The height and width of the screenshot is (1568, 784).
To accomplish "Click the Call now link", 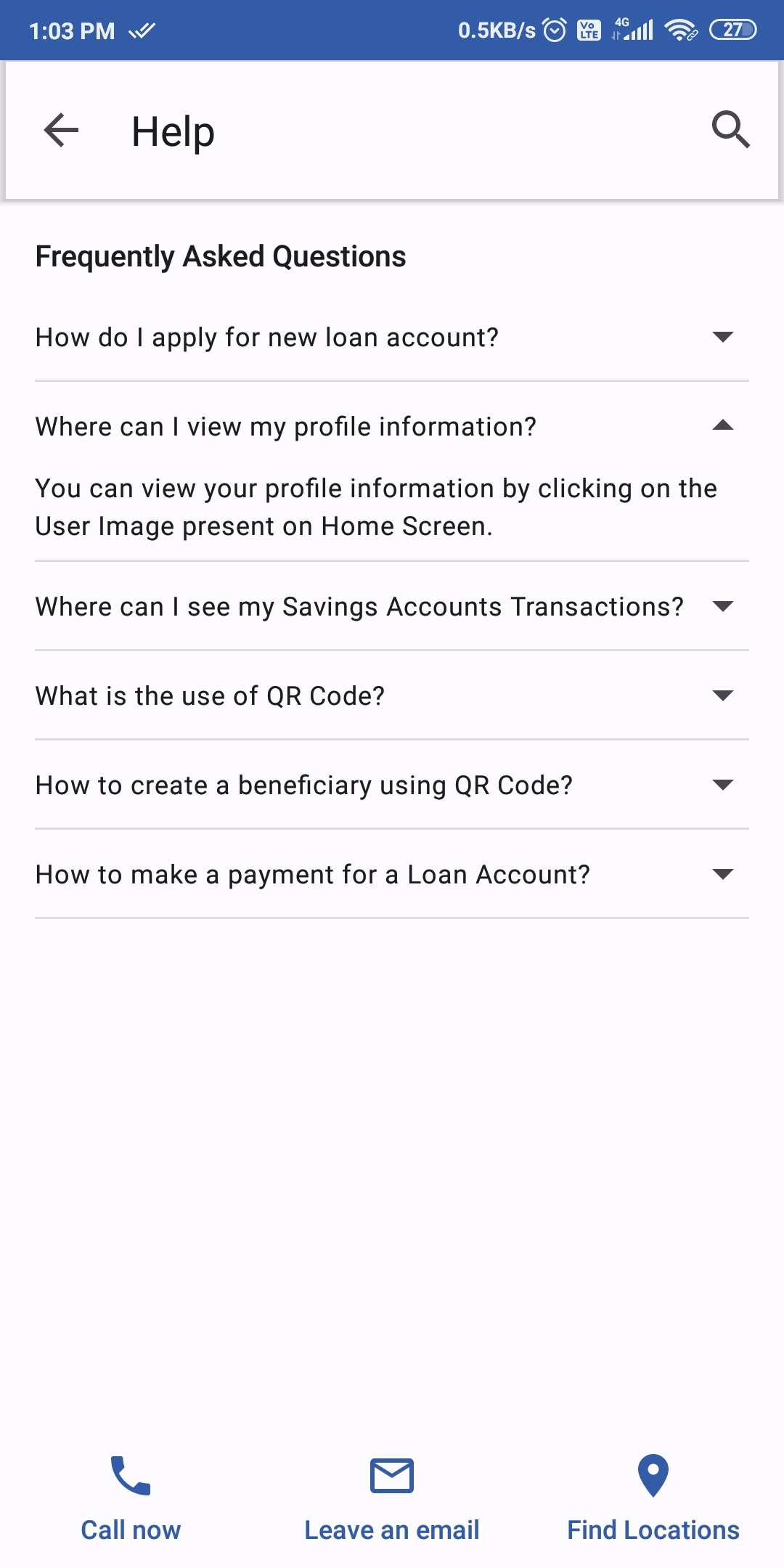I will coord(130,1530).
